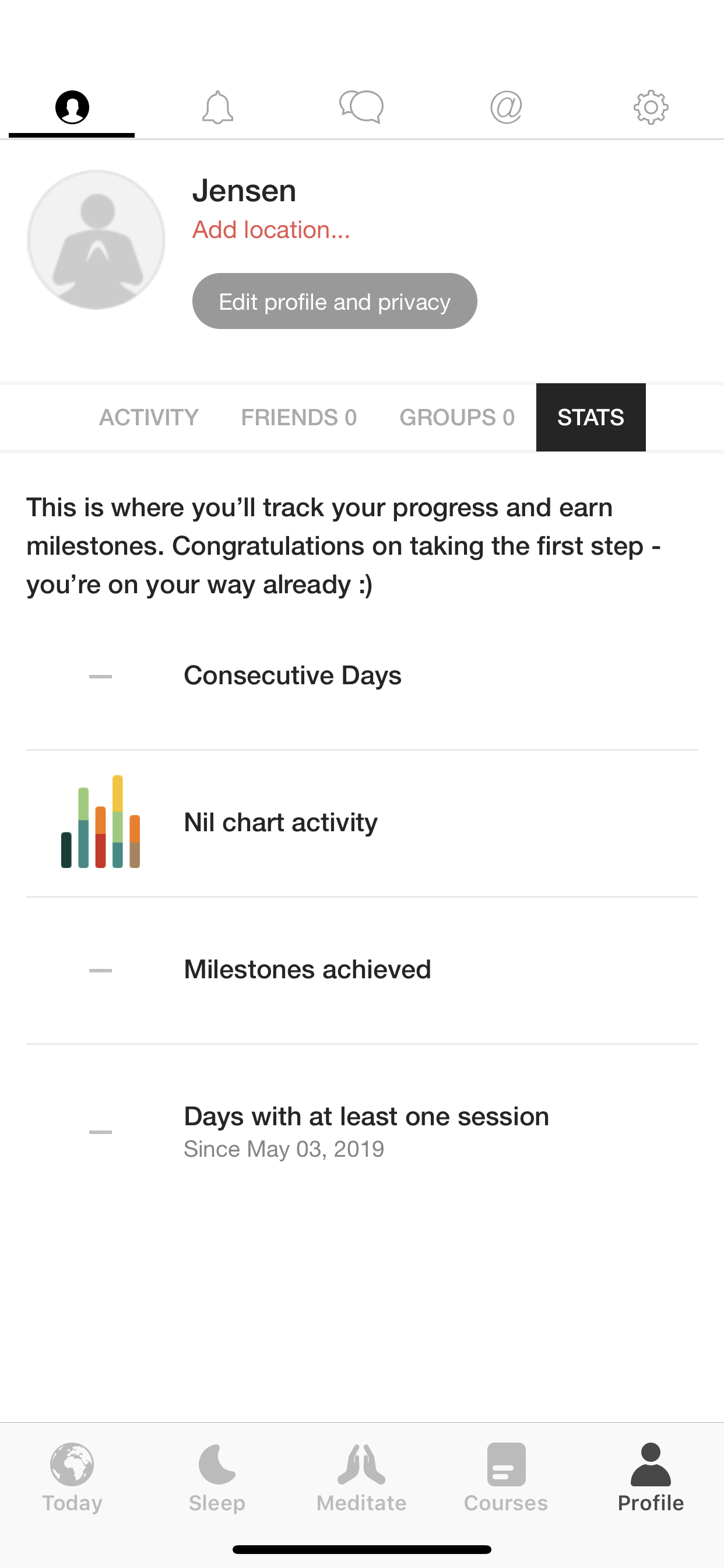Open the Nil chart activity row
The height and width of the screenshot is (1568, 724).
pos(362,823)
